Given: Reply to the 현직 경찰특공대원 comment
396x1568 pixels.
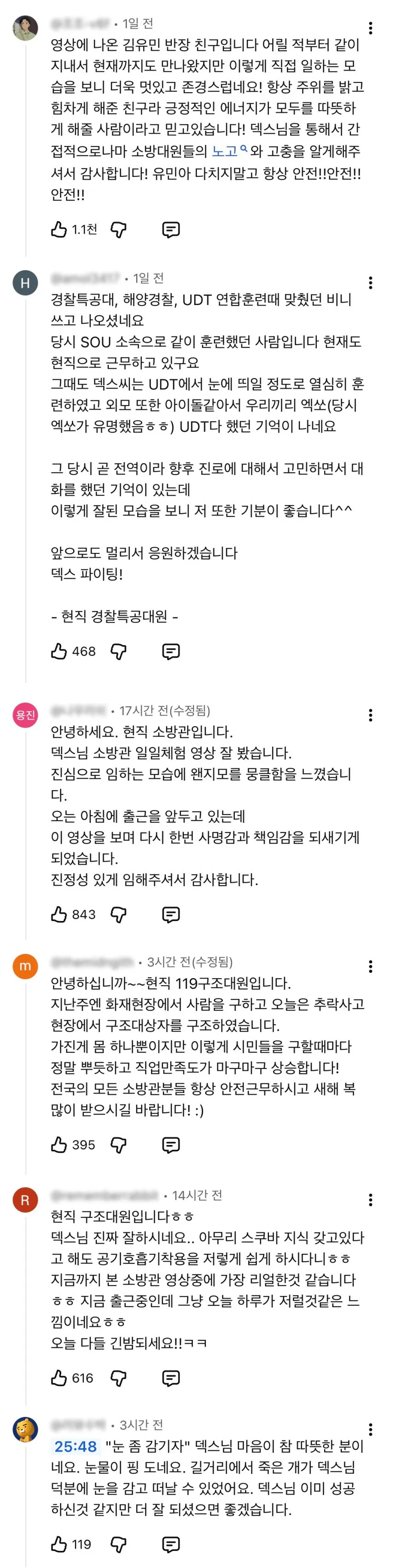Looking at the screenshot, I should (x=171, y=652).
